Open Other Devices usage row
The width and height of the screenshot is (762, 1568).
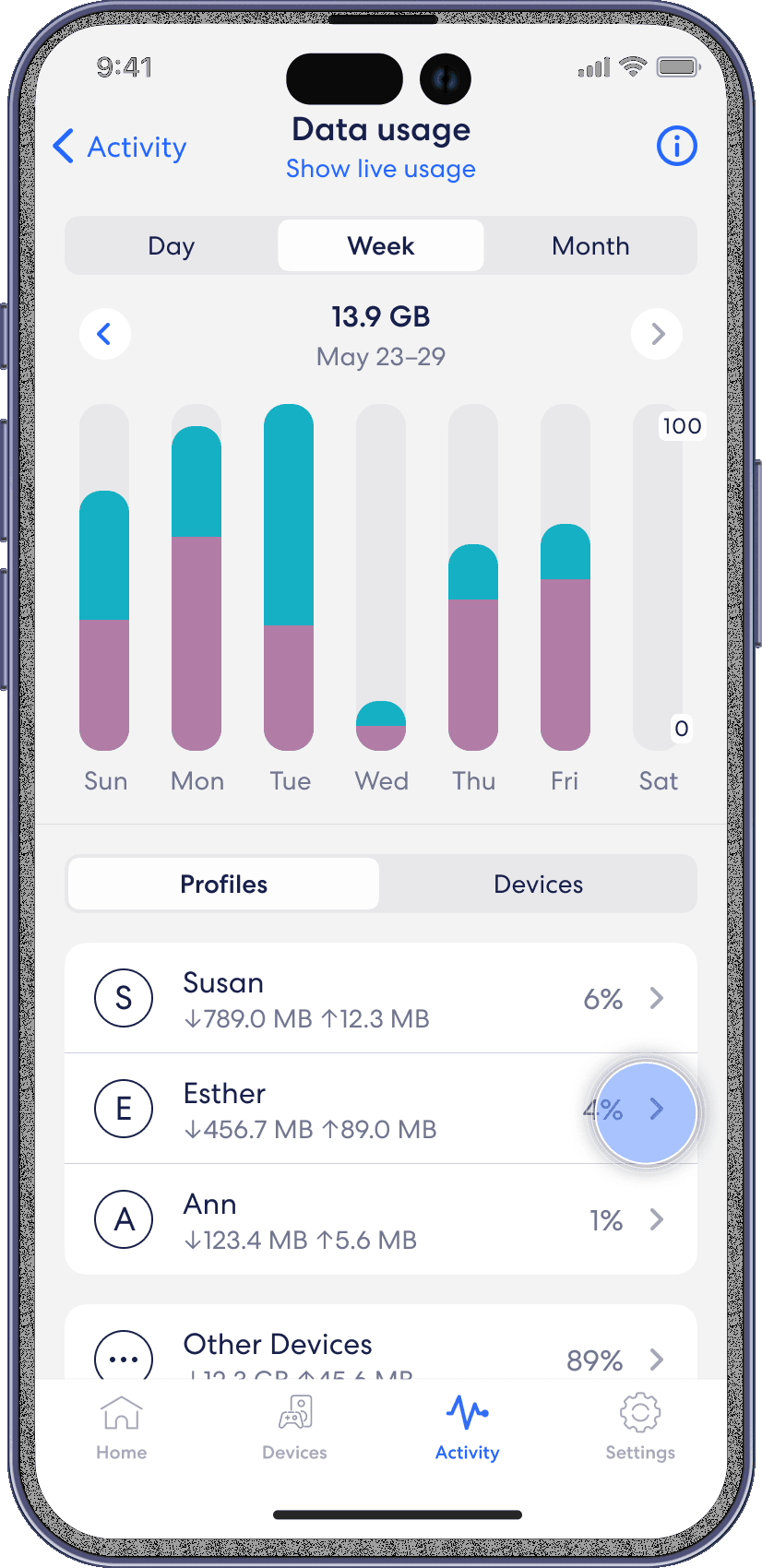pos(380,1352)
